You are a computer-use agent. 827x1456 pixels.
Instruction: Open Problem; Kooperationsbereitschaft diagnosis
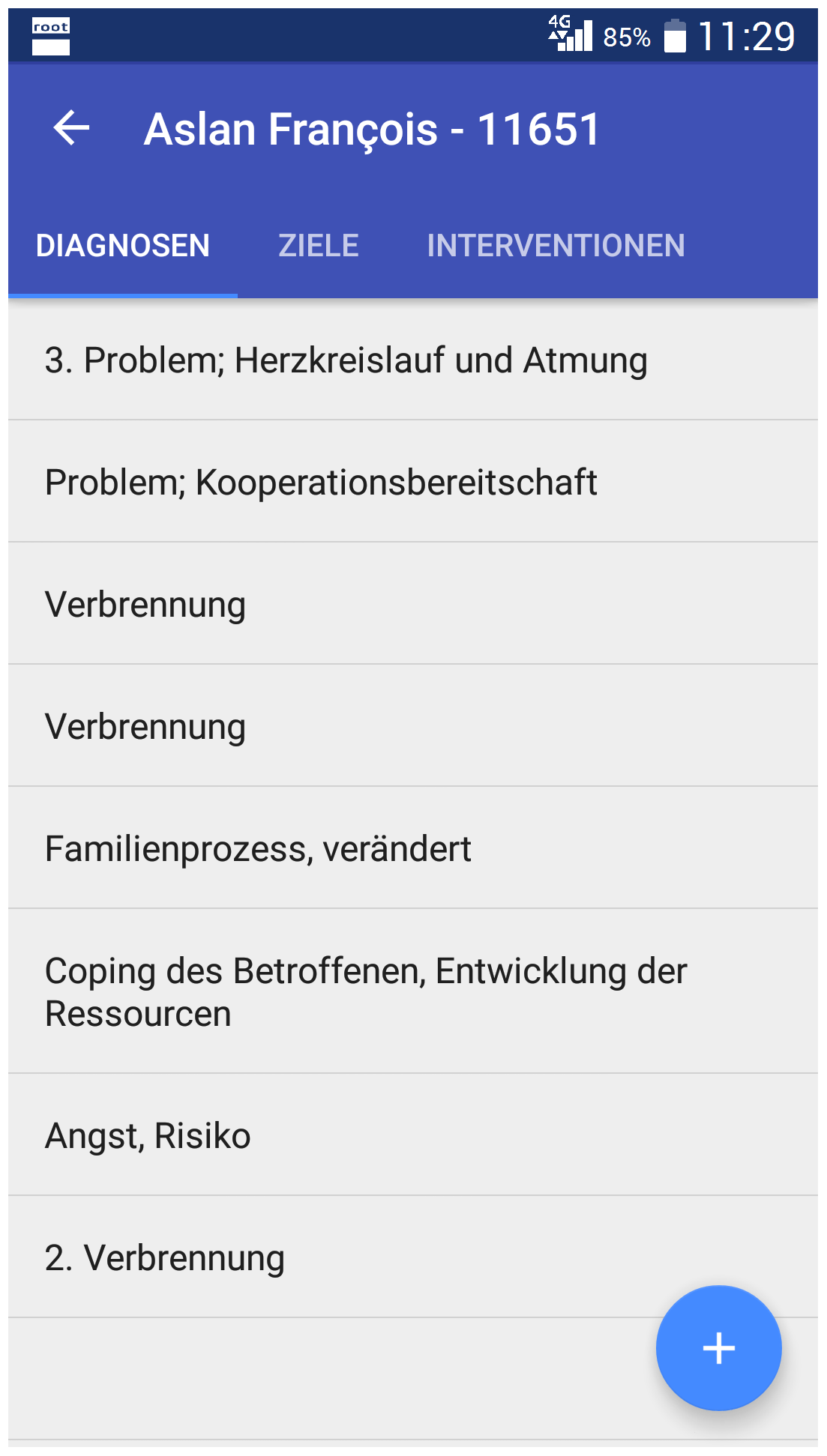tap(413, 482)
